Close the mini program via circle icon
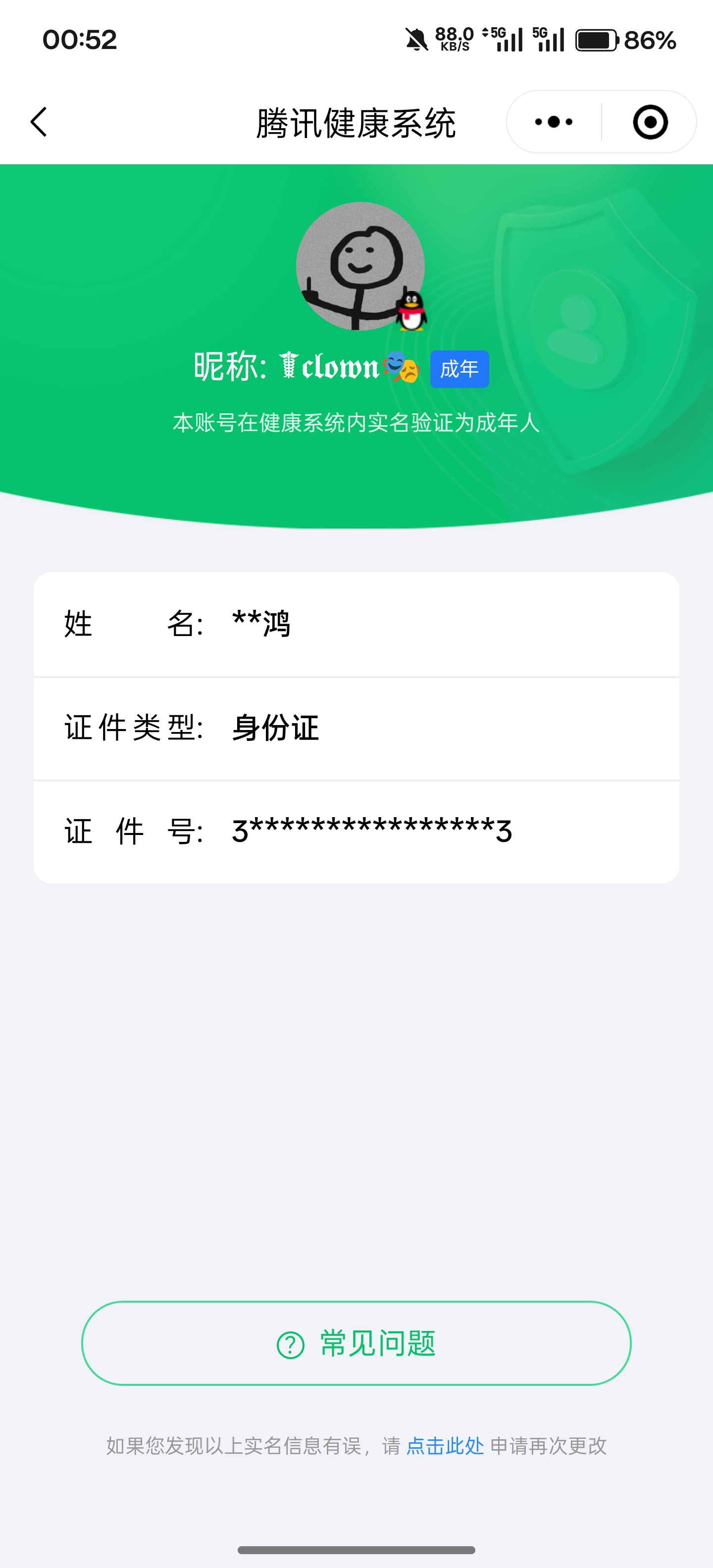713x1568 pixels. [x=650, y=122]
